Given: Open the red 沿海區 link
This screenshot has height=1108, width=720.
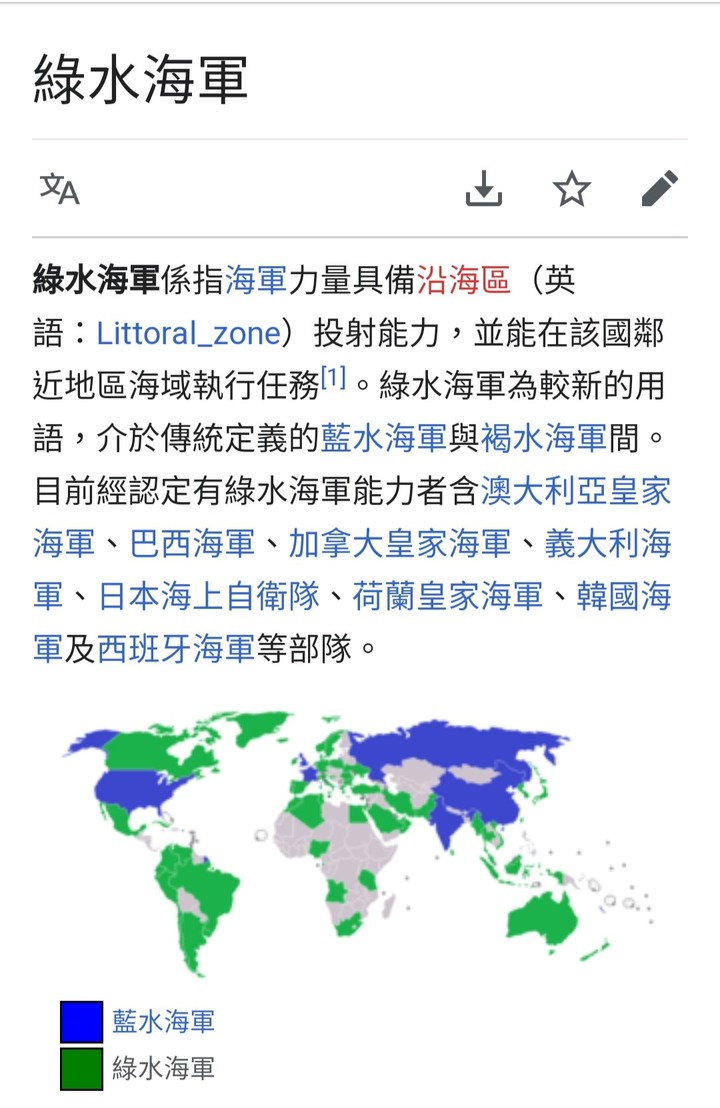Looking at the screenshot, I should [x=463, y=281].
